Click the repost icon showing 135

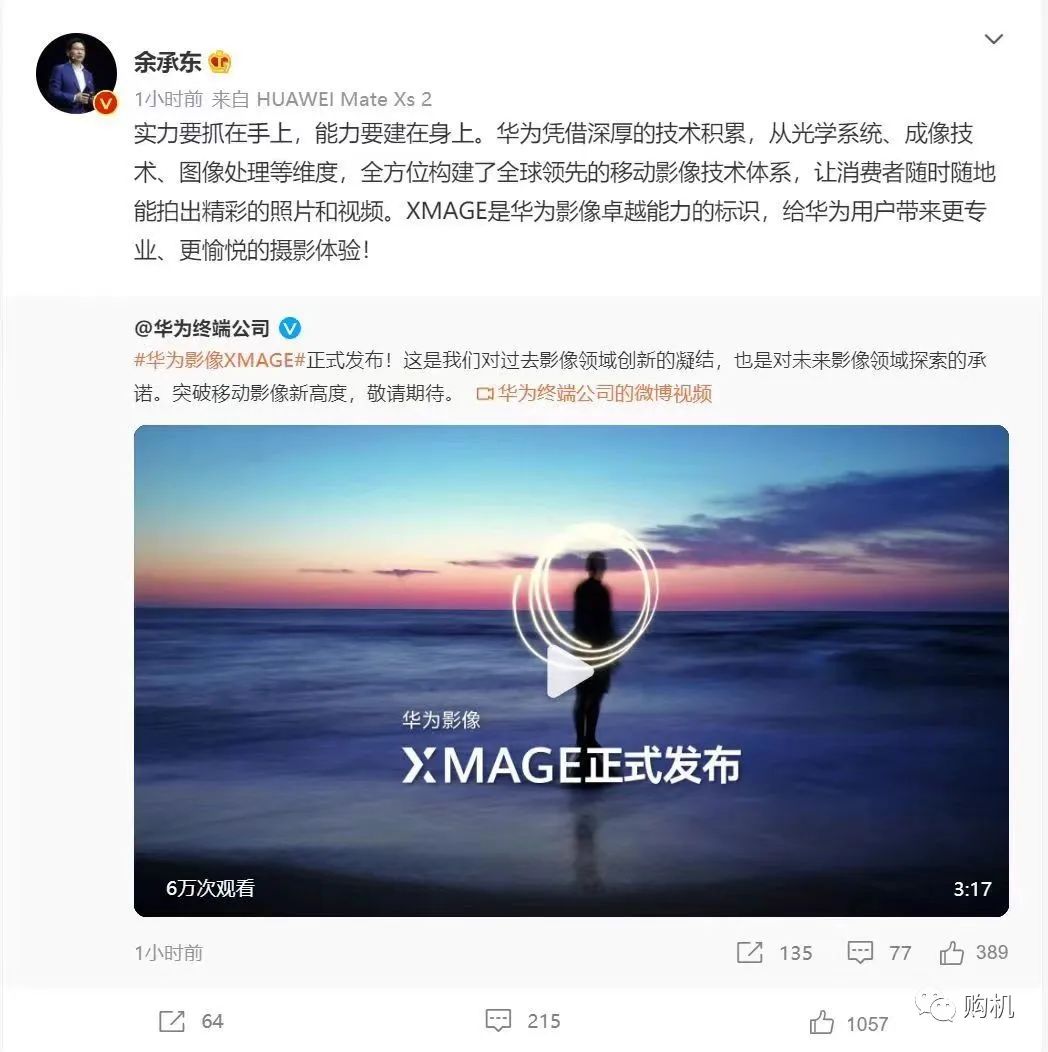(748, 953)
